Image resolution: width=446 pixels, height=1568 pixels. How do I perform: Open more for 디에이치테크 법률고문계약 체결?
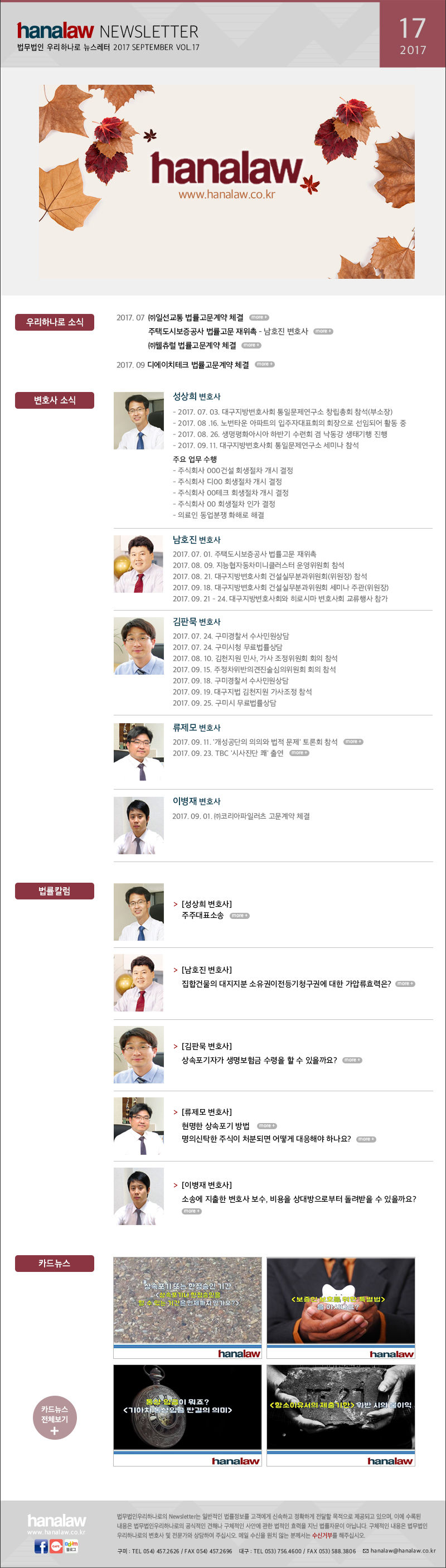[264, 364]
